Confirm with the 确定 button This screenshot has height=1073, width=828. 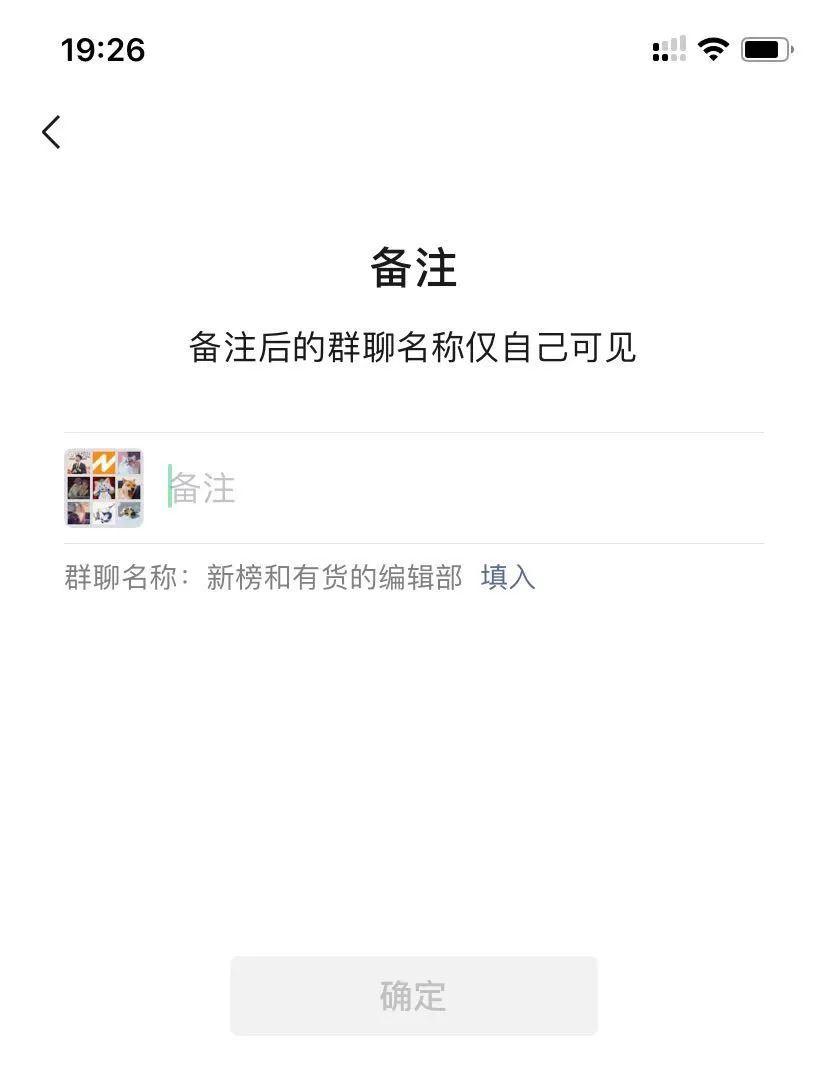(413, 995)
